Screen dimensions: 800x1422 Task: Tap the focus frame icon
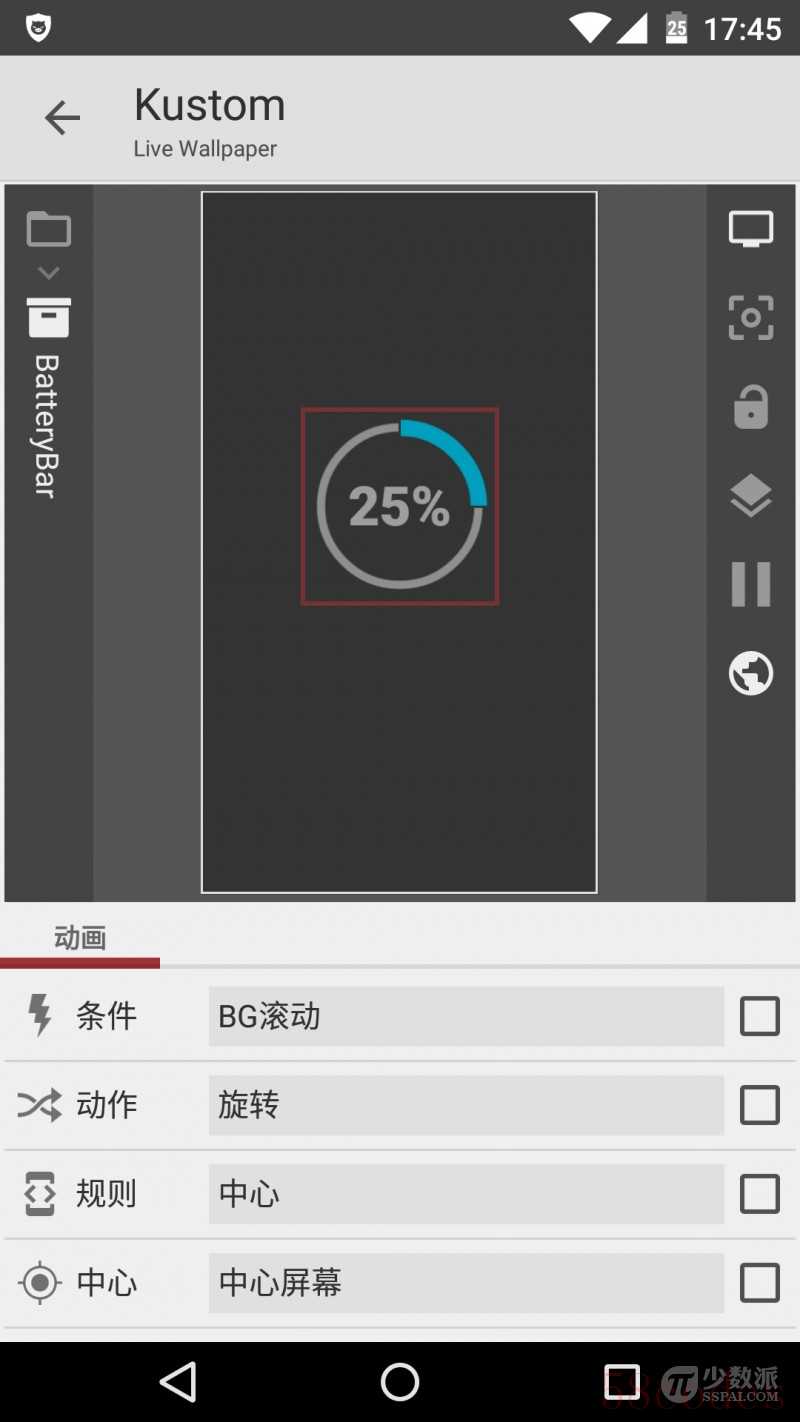(751, 318)
